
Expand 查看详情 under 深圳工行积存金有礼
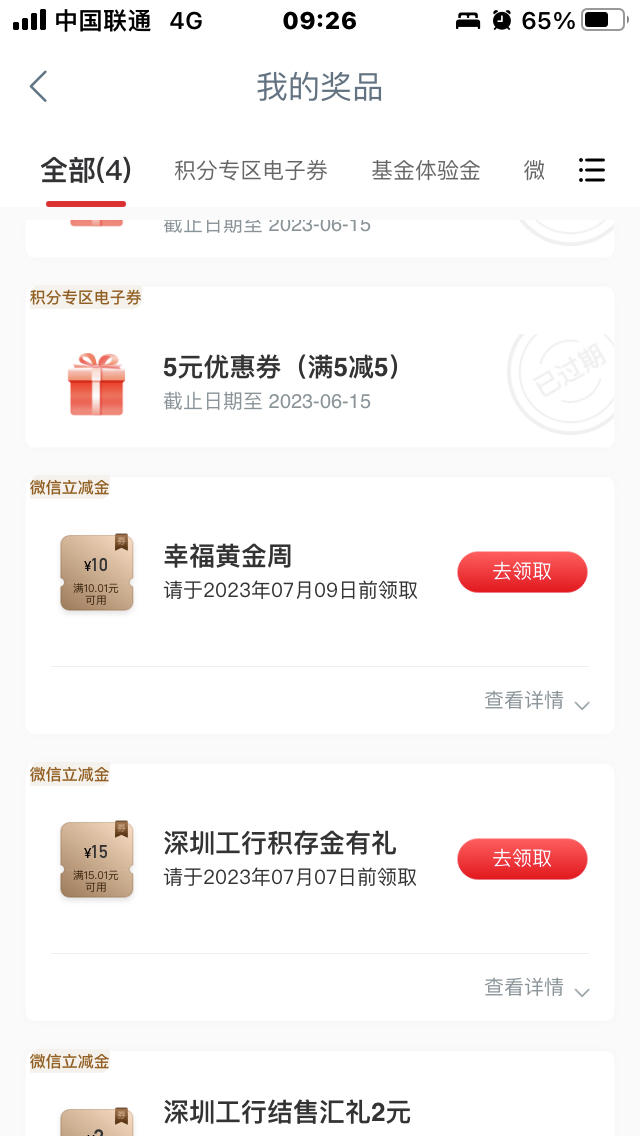tap(537, 987)
